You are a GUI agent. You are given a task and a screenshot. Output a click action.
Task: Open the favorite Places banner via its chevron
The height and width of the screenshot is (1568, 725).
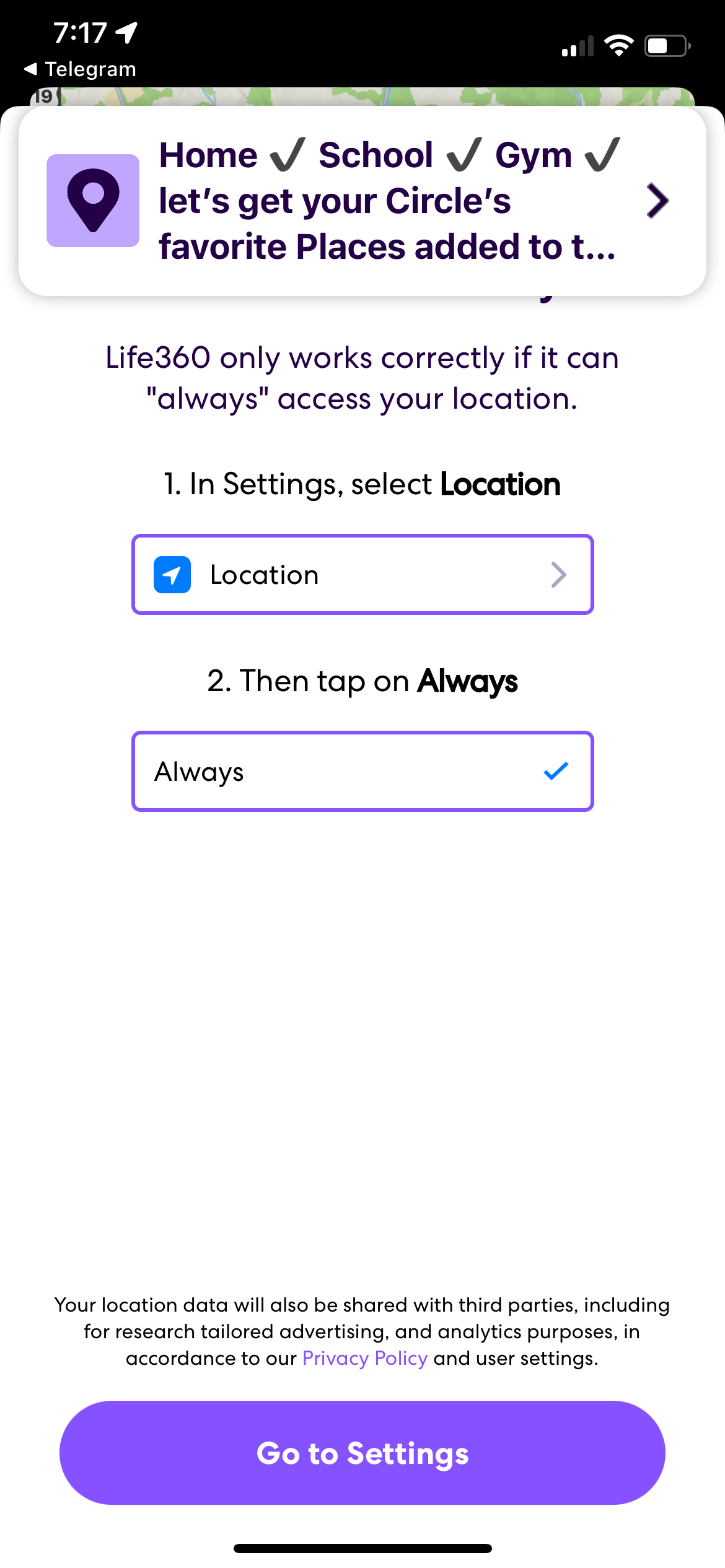click(x=657, y=200)
